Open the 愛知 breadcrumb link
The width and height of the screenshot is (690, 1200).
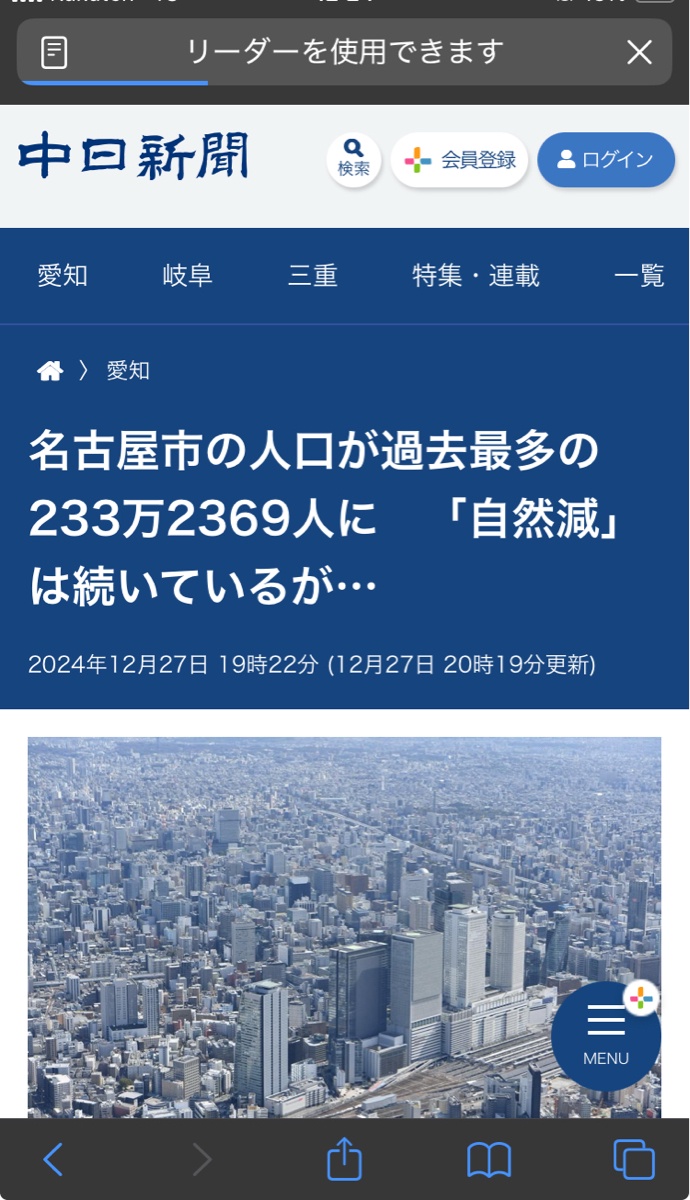[x=128, y=371]
